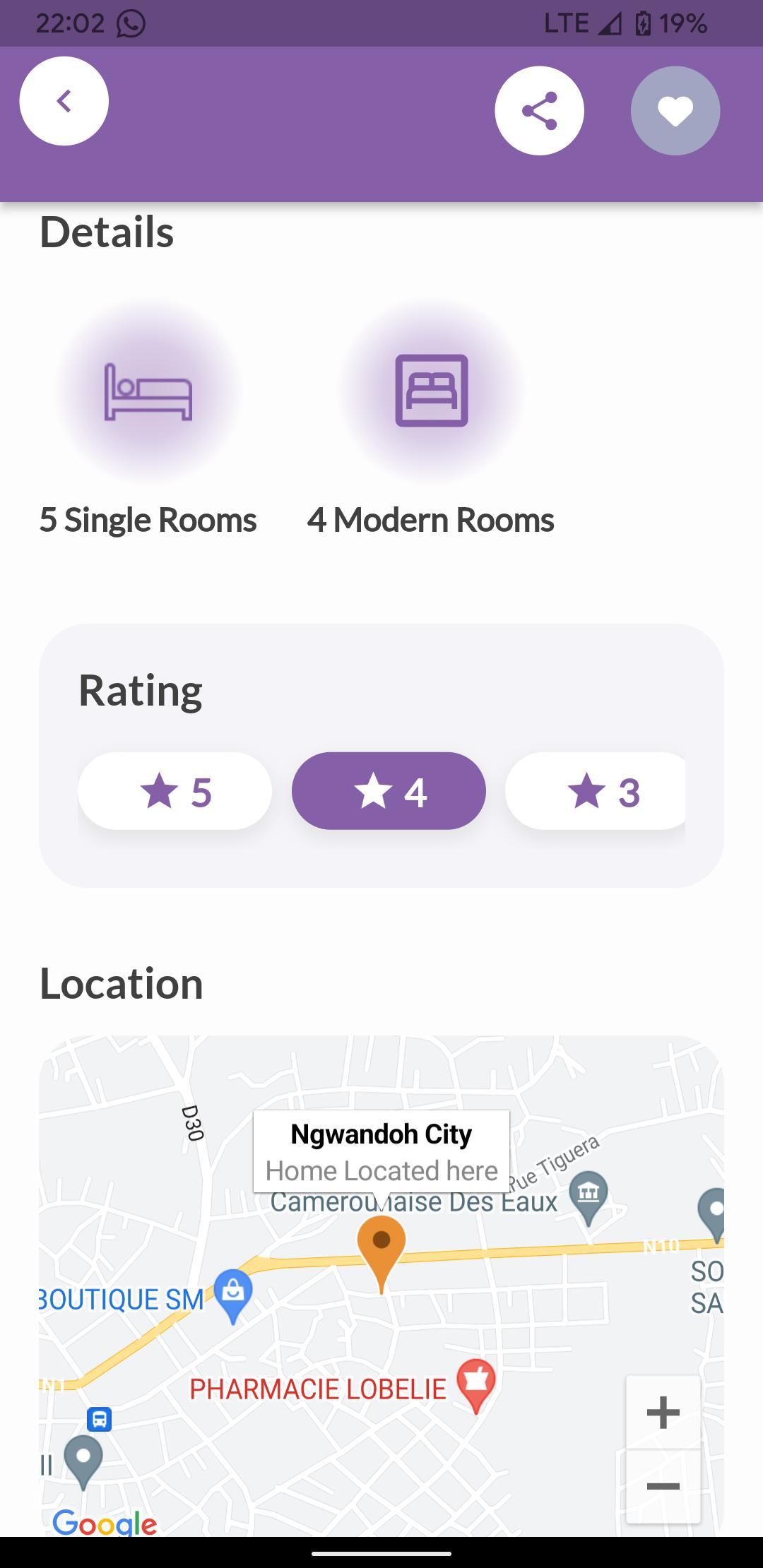The width and height of the screenshot is (763, 1568).
Task: Open the Pharmacie Lobelie map marker
Action: point(476,1386)
